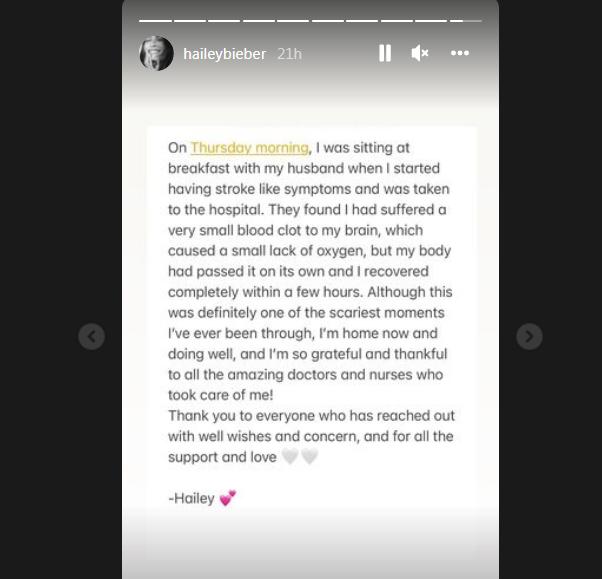Image resolution: width=602 pixels, height=579 pixels.
Task: Pause the story playback
Action: point(385,53)
